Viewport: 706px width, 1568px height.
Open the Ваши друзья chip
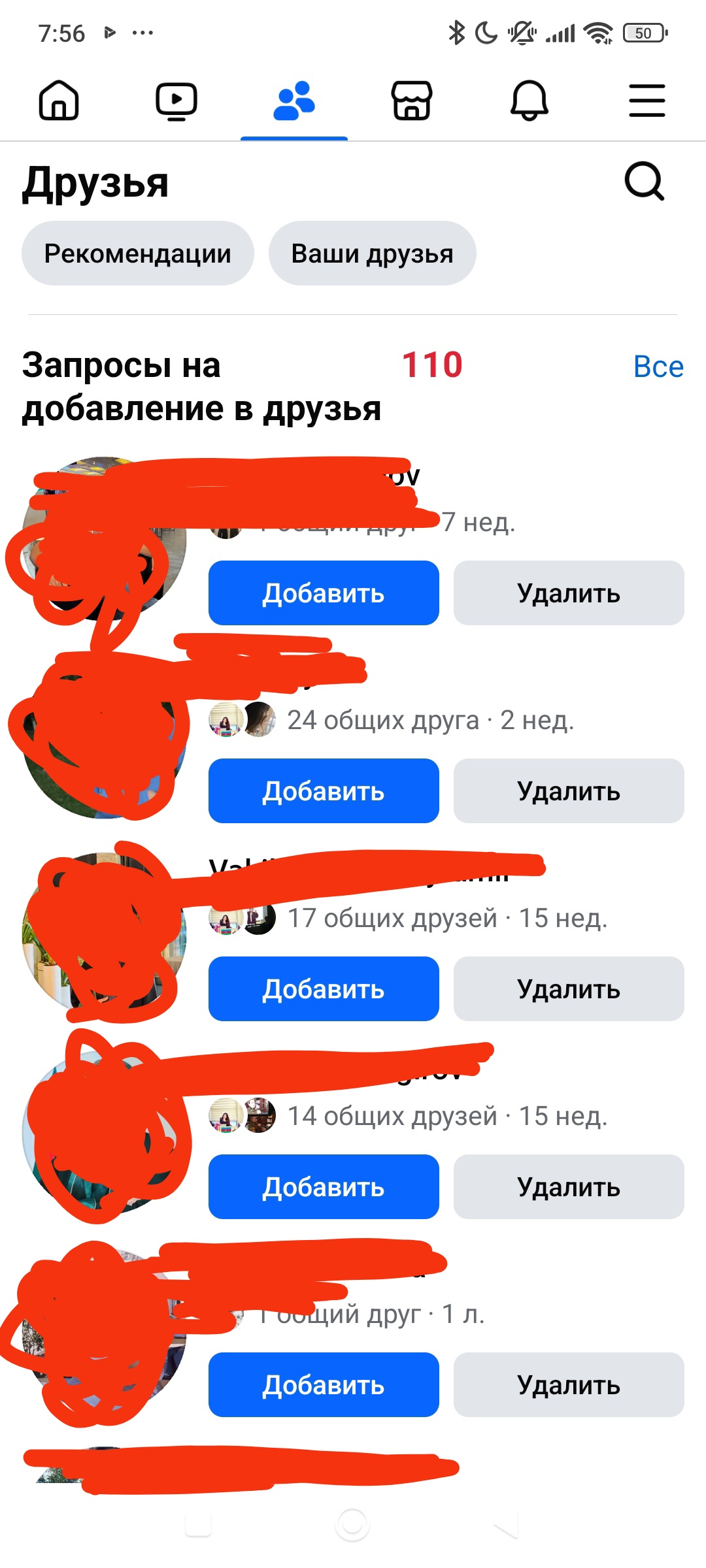click(373, 253)
